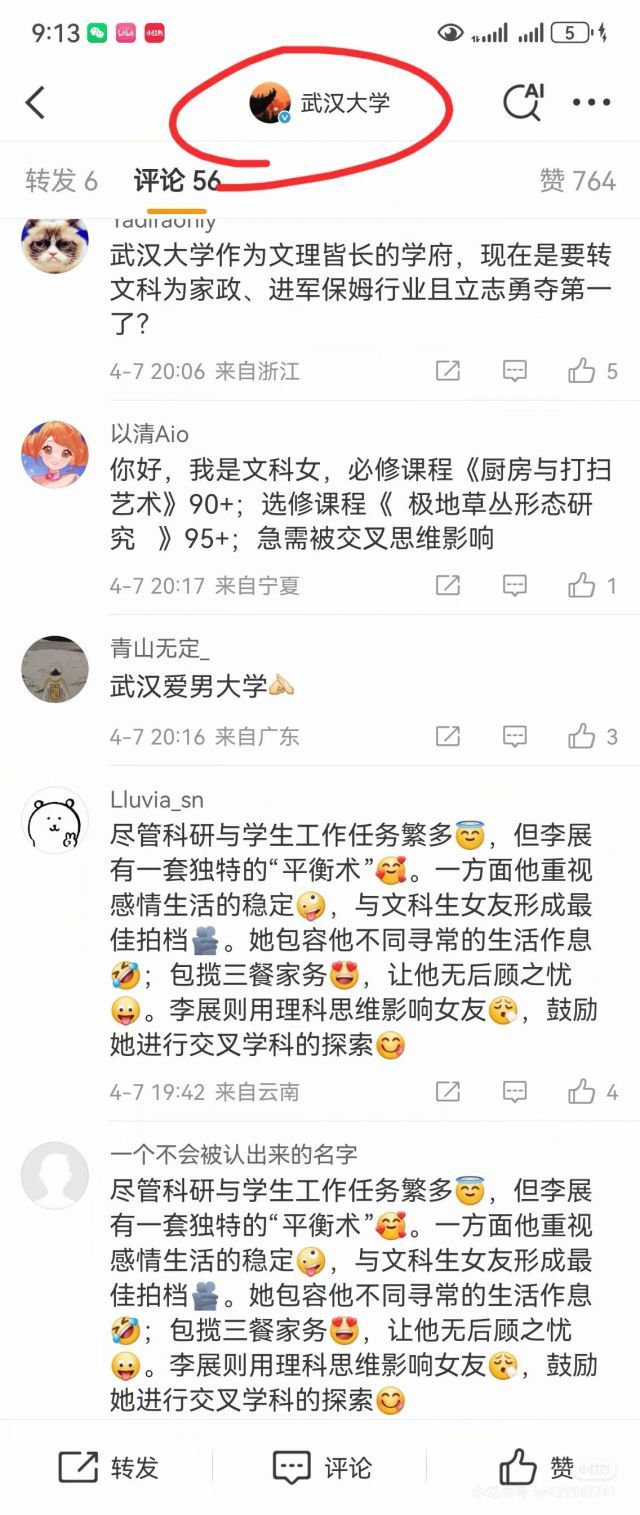Share 青山无定_'s comment
The width and height of the screenshot is (640, 1515).
click(447, 737)
